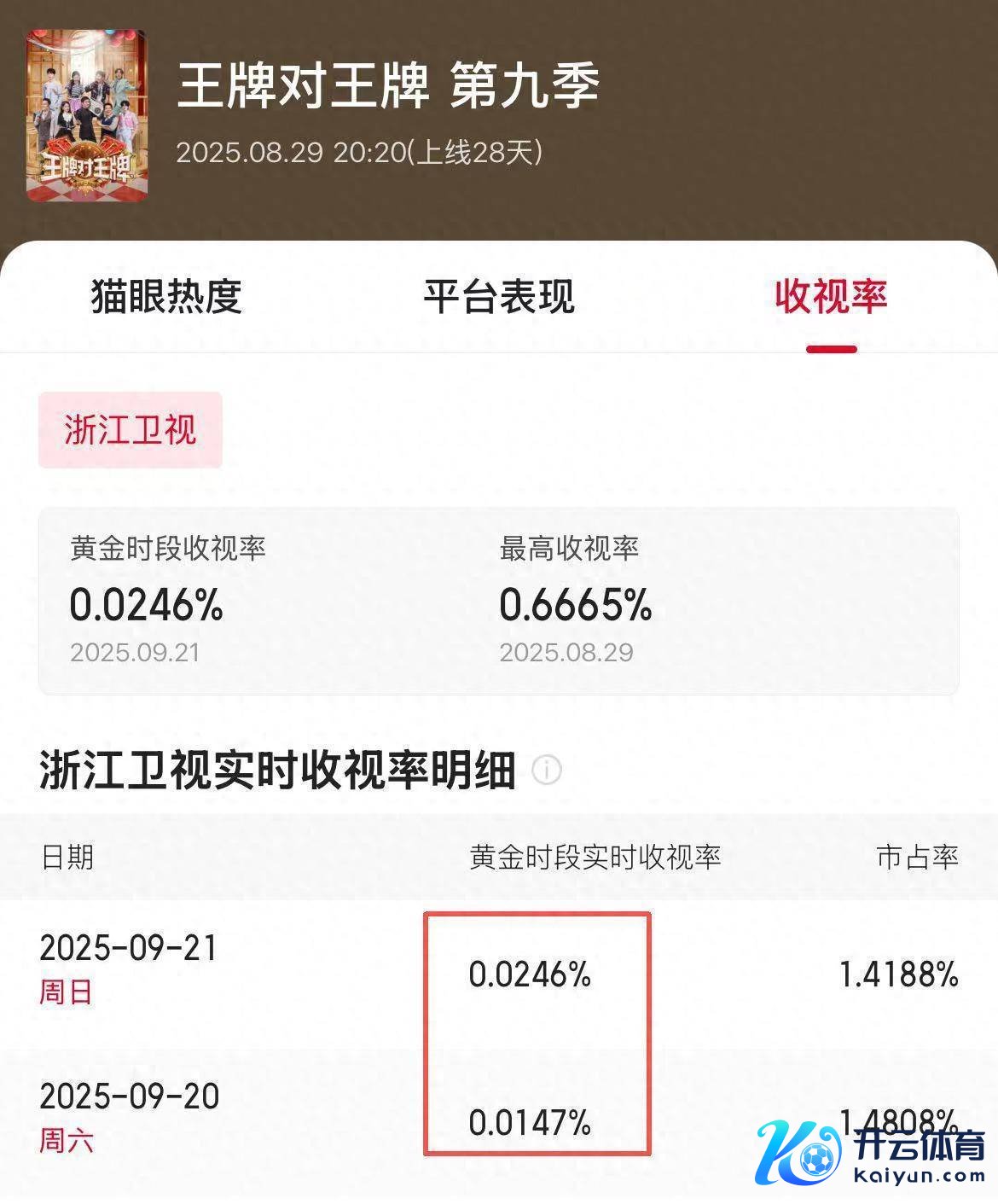Image resolution: width=998 pixels, height=1204 pixels.
Task: Tap the 浙江卫视 channel chip
Action: click(131, 430)
